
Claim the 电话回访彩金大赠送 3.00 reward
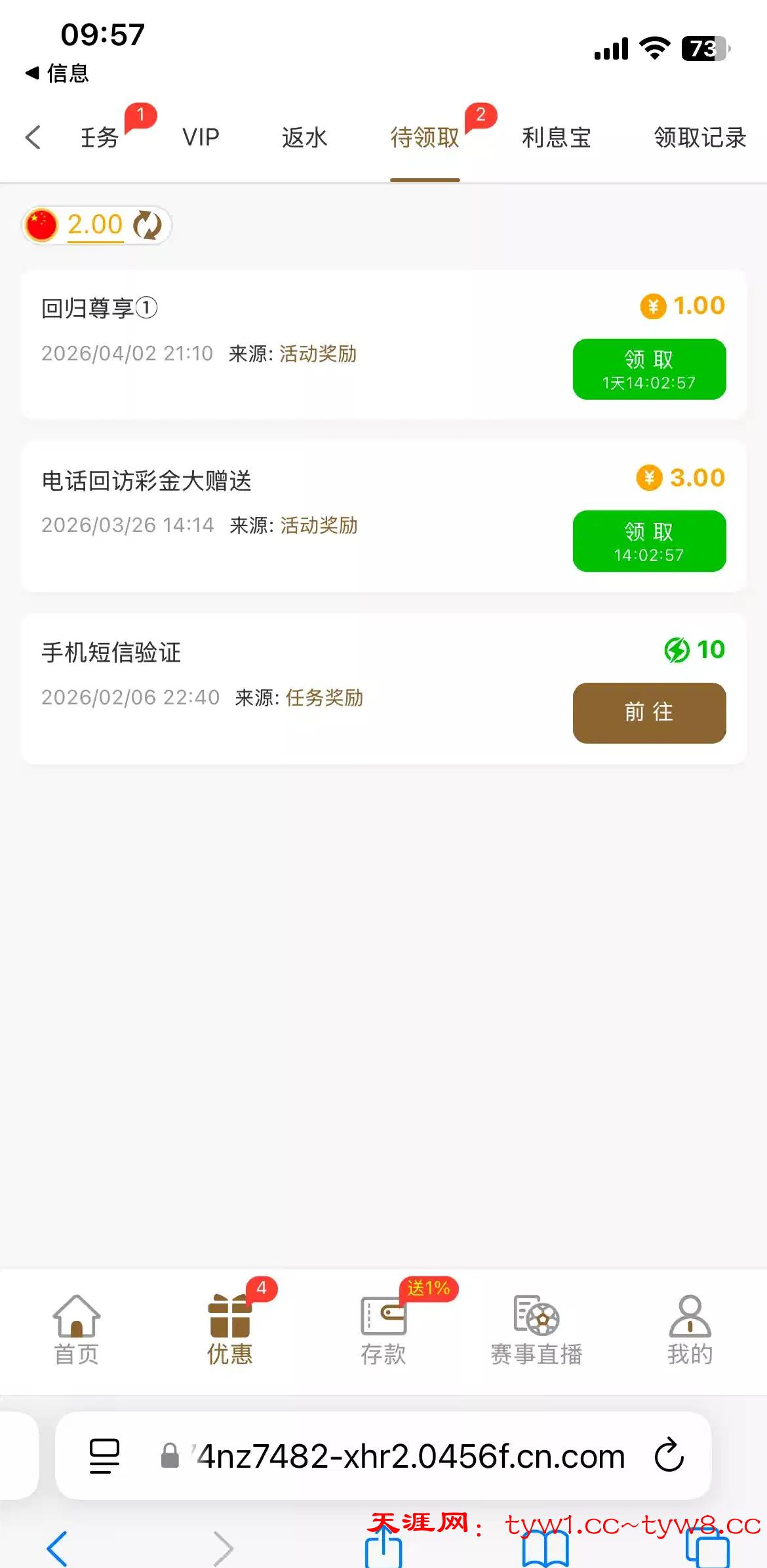tap(649, 541)
